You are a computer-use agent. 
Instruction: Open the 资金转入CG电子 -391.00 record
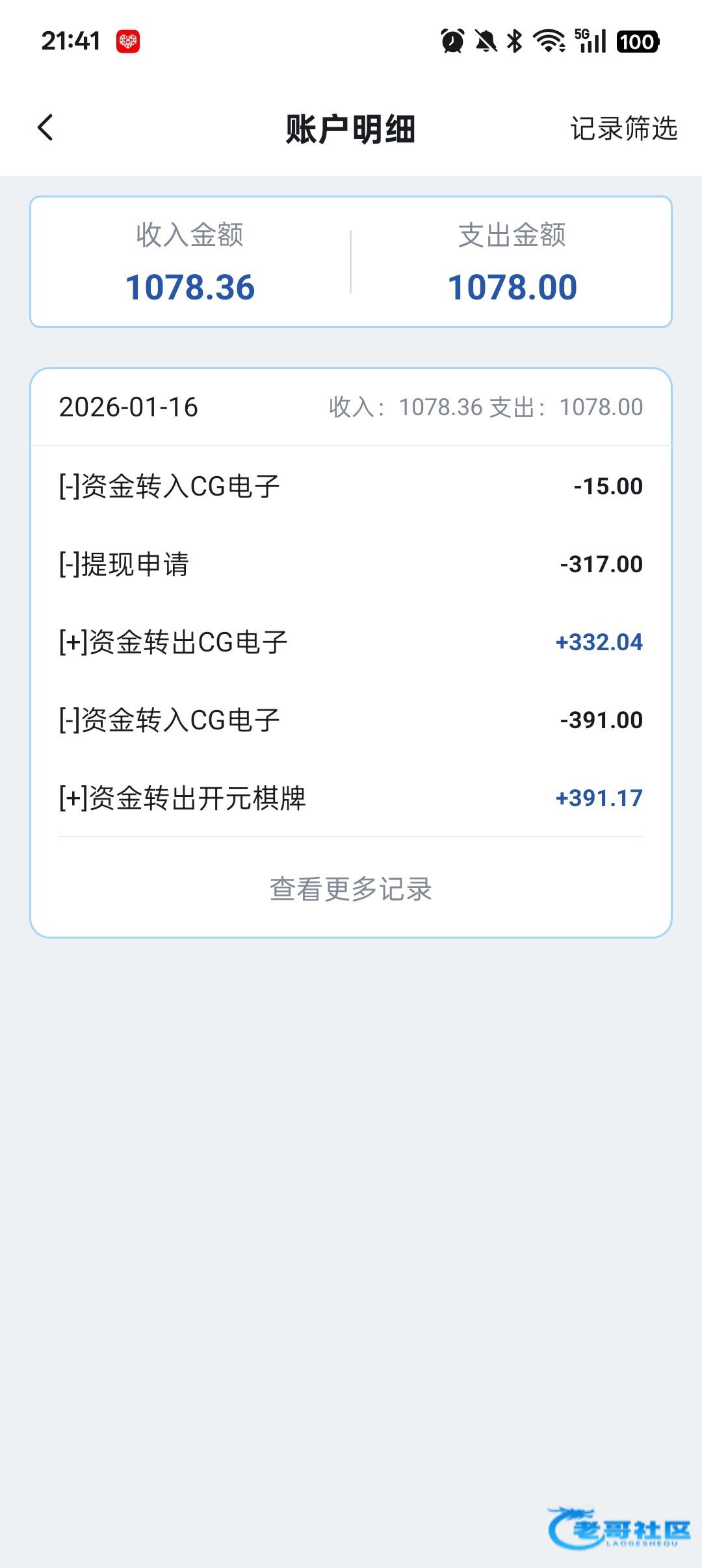tap(350, 720)
